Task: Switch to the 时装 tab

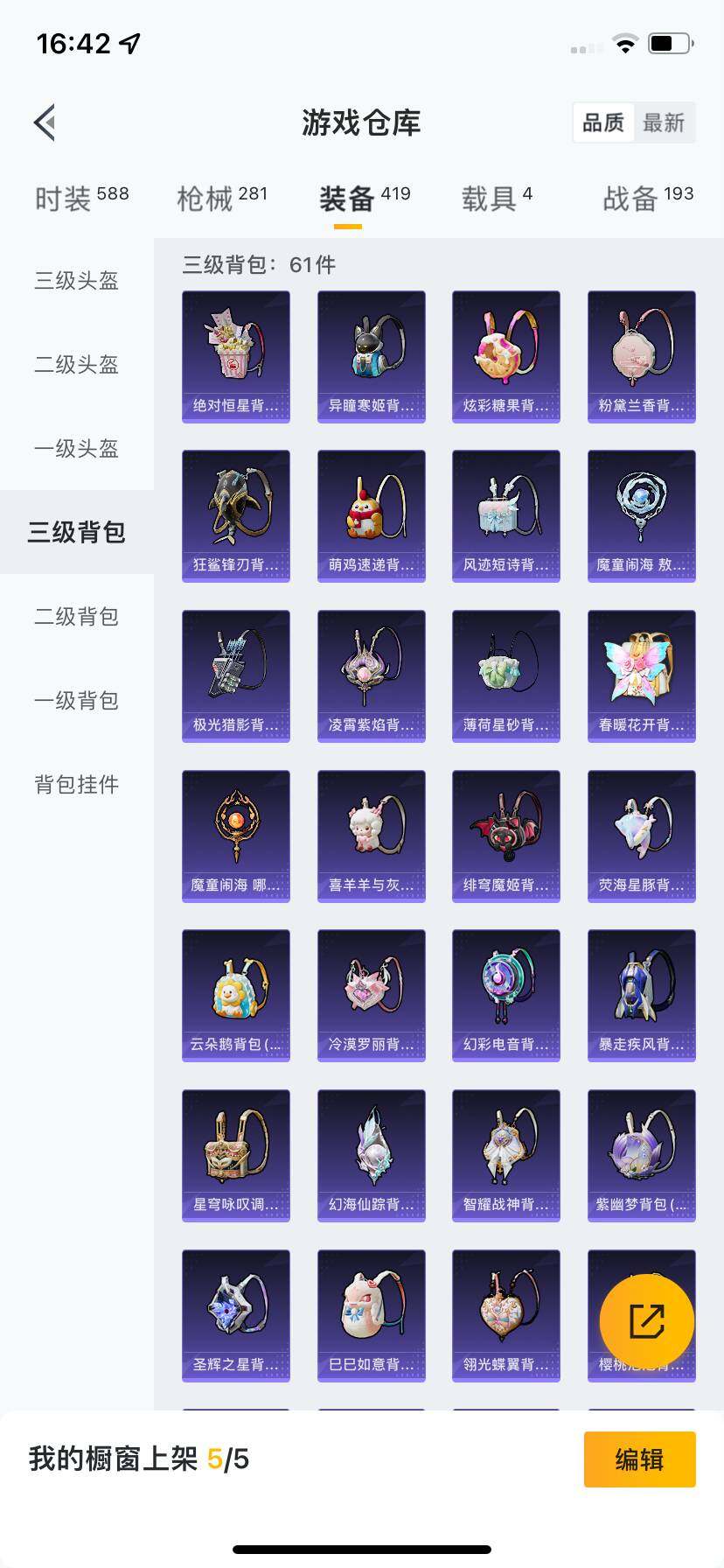Action: (80, 197)
